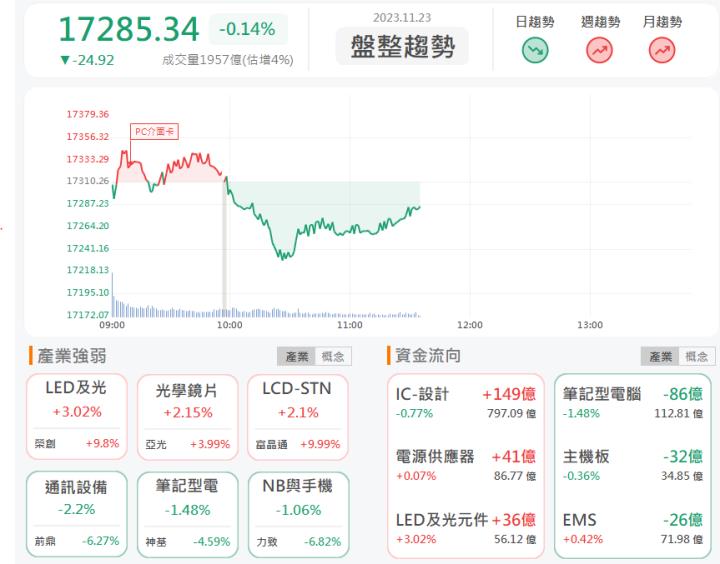The width and height of the screenshot is (720, 564).
Task: Switch 產業強弱 to the 概念 tab
Action: pos(329,357)
